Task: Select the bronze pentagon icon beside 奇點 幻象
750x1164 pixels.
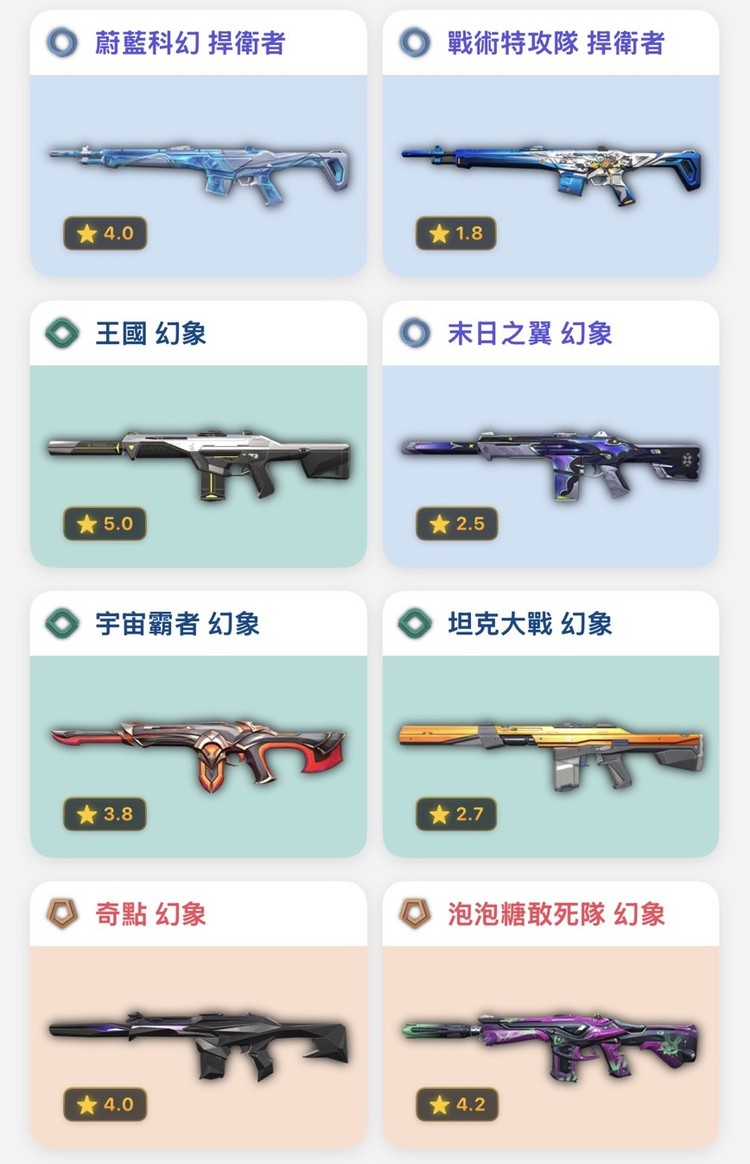Action: 61,911
